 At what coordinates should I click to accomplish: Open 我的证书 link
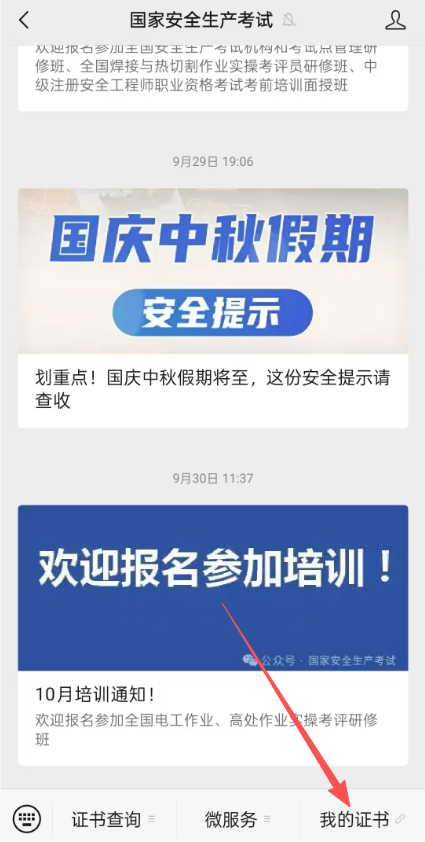(362, 819)
